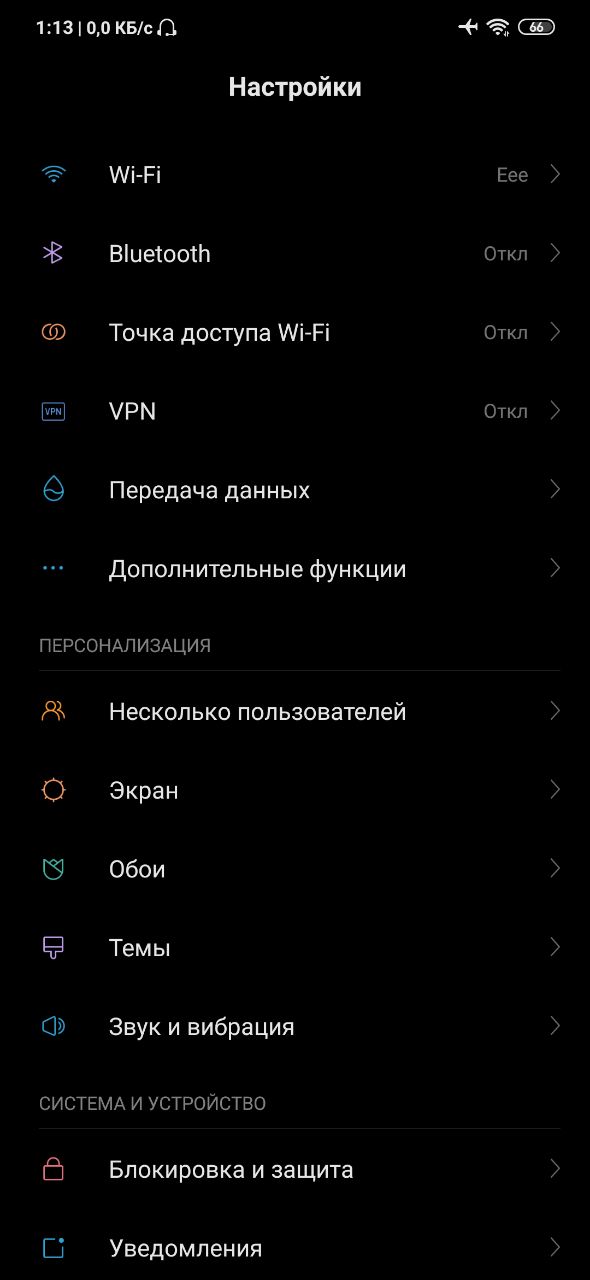Open the Экран display settings
590x1280 pixels.
coord(295,791)
